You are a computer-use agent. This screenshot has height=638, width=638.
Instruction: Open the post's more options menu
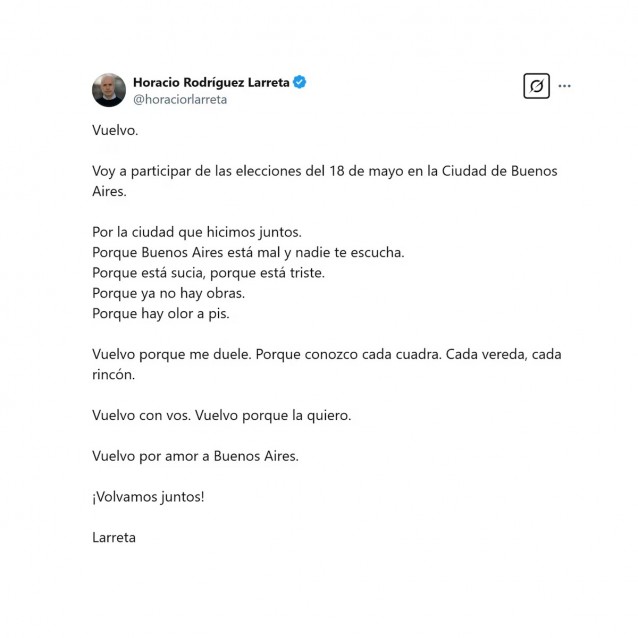click(x=565, y=86)
